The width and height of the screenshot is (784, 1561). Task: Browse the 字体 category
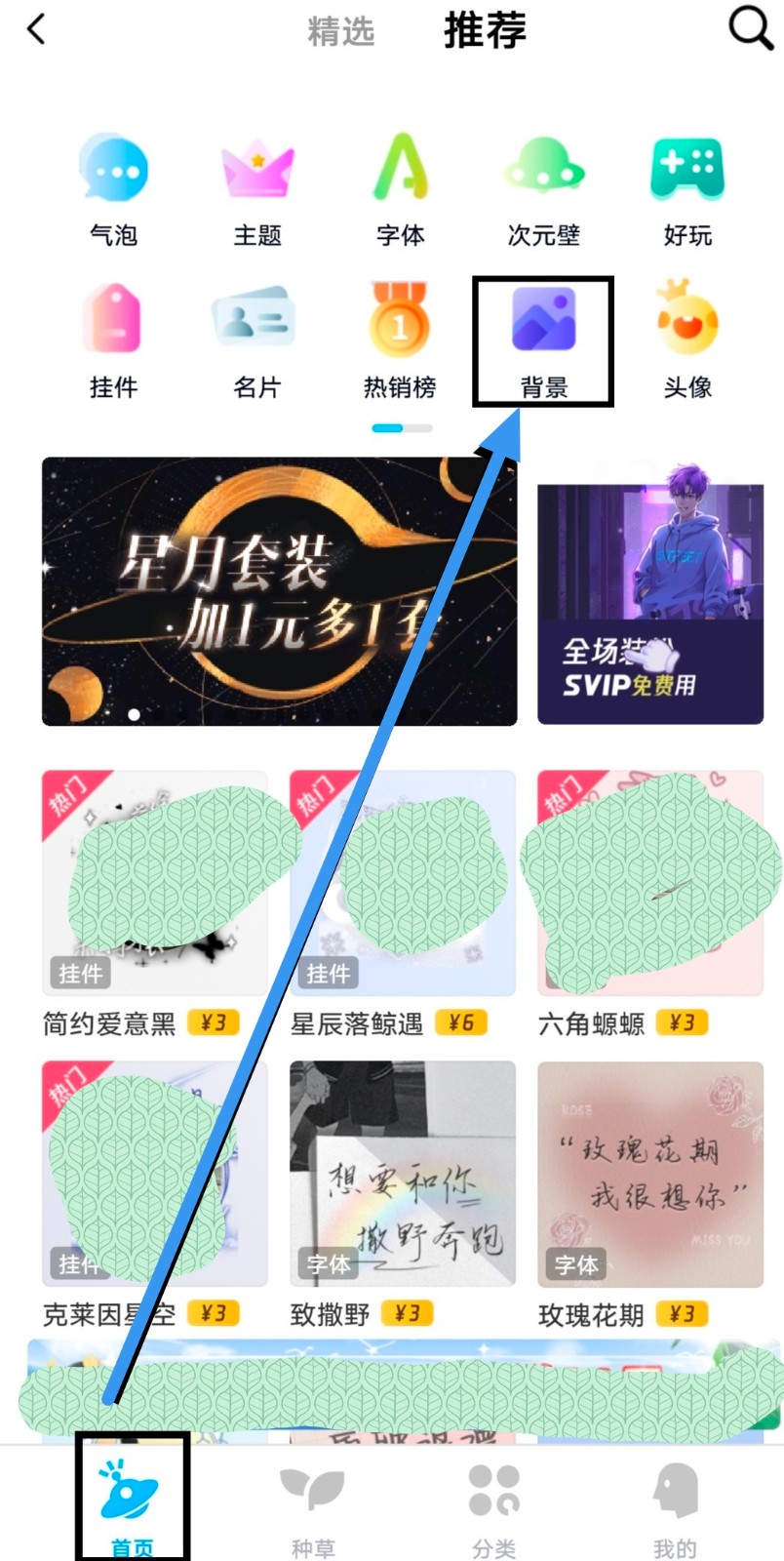(x=401, y=191)
